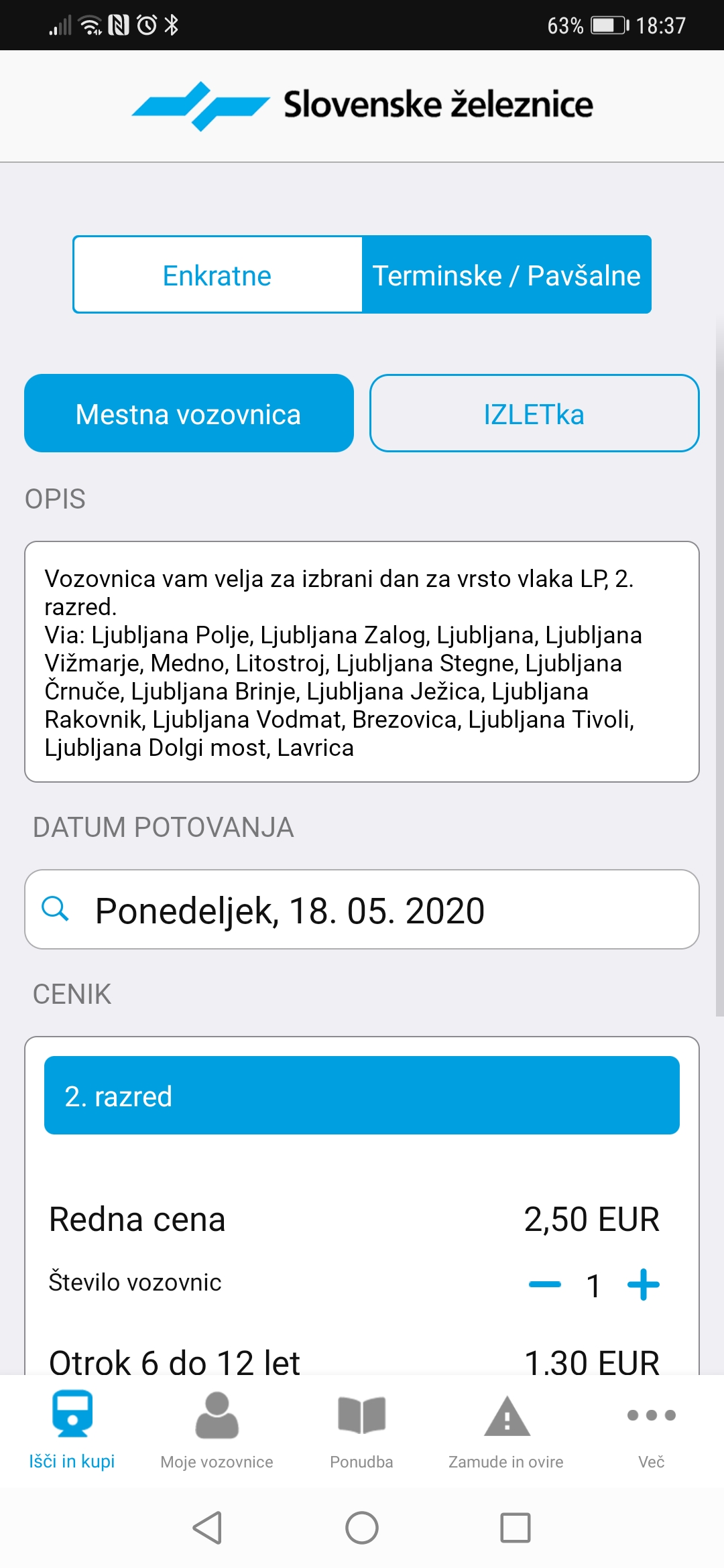The height and width of the screenshot is (1568, 724).
Task: Choose the Mestna vozovnica option
Action: [x=189, y=413]
